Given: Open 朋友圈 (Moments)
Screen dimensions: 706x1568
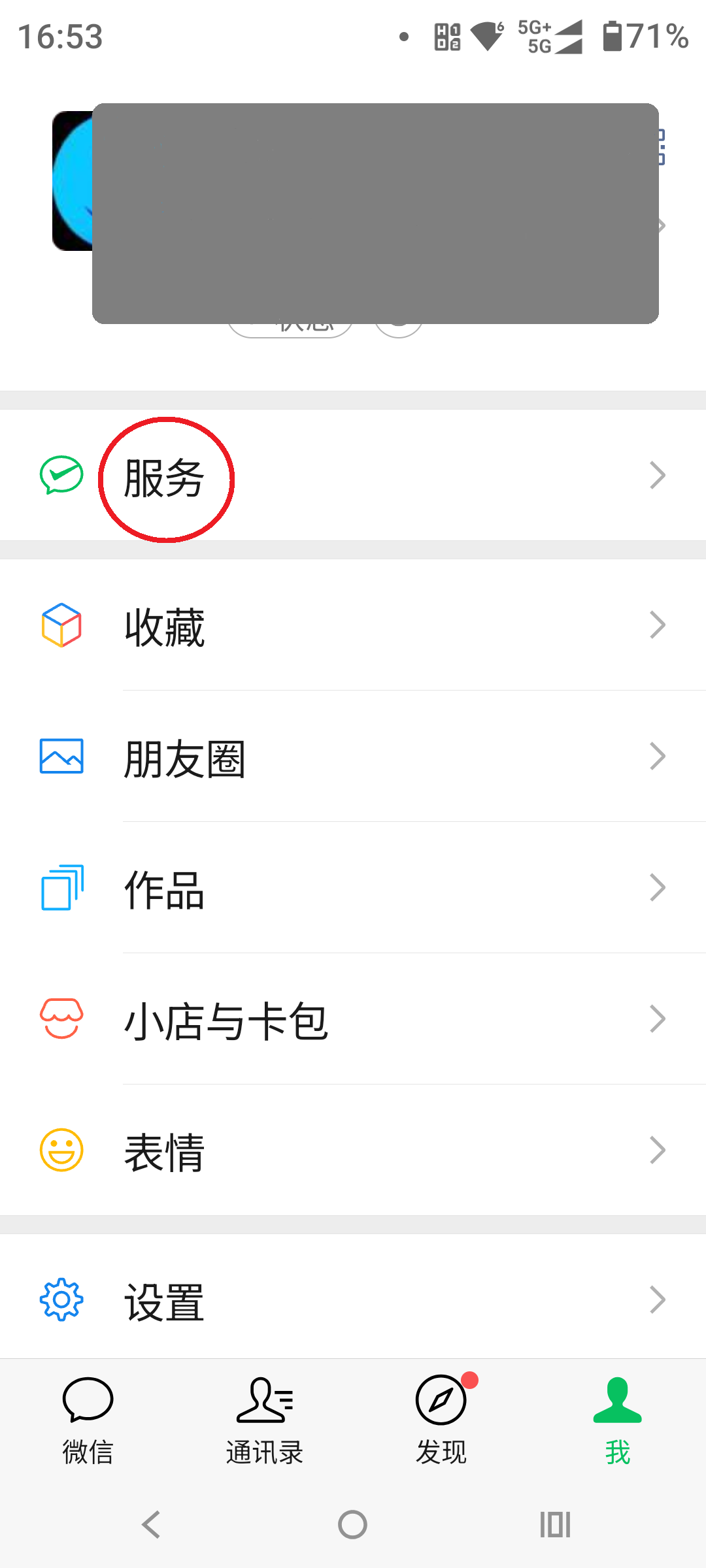Looking at the screenshot, I should point(353,757).
